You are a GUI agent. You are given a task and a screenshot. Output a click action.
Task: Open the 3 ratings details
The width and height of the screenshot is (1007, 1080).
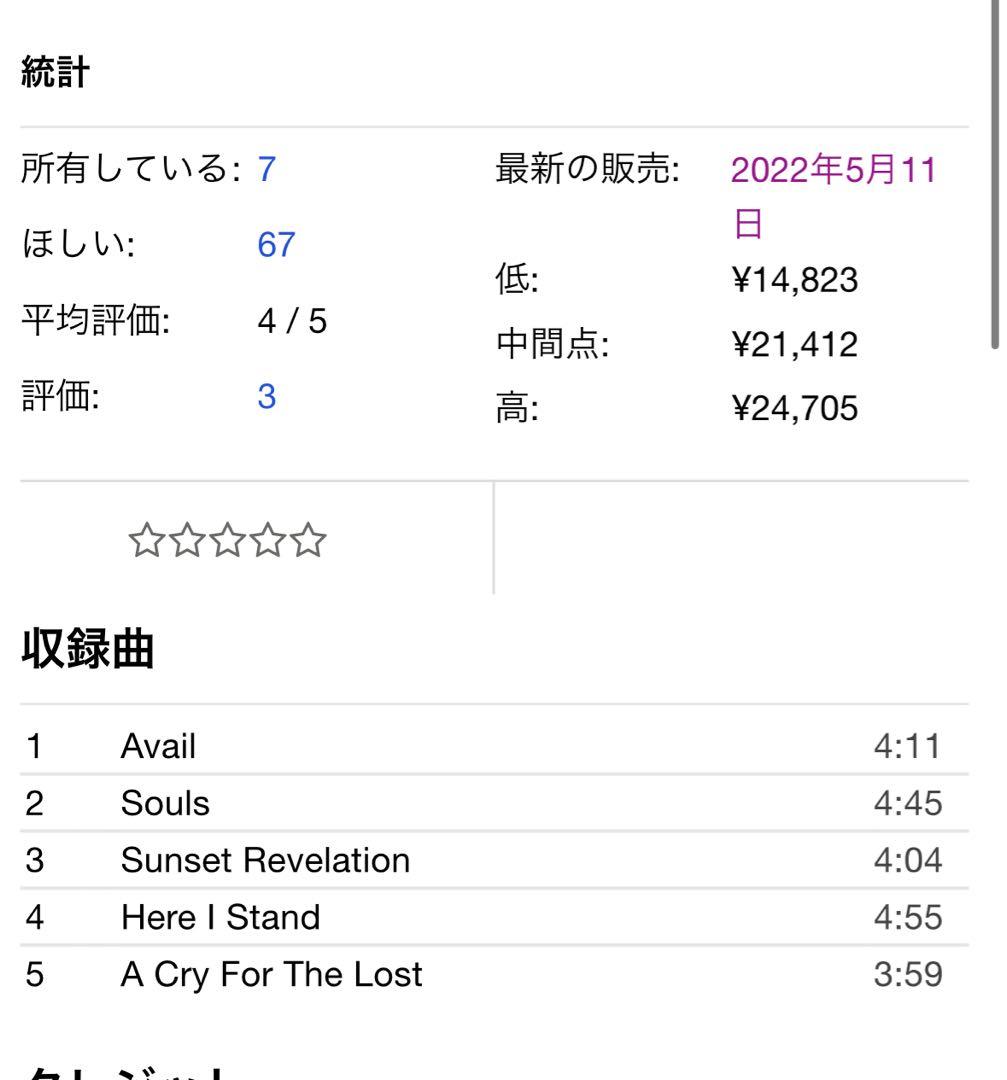tap(266, 397)
